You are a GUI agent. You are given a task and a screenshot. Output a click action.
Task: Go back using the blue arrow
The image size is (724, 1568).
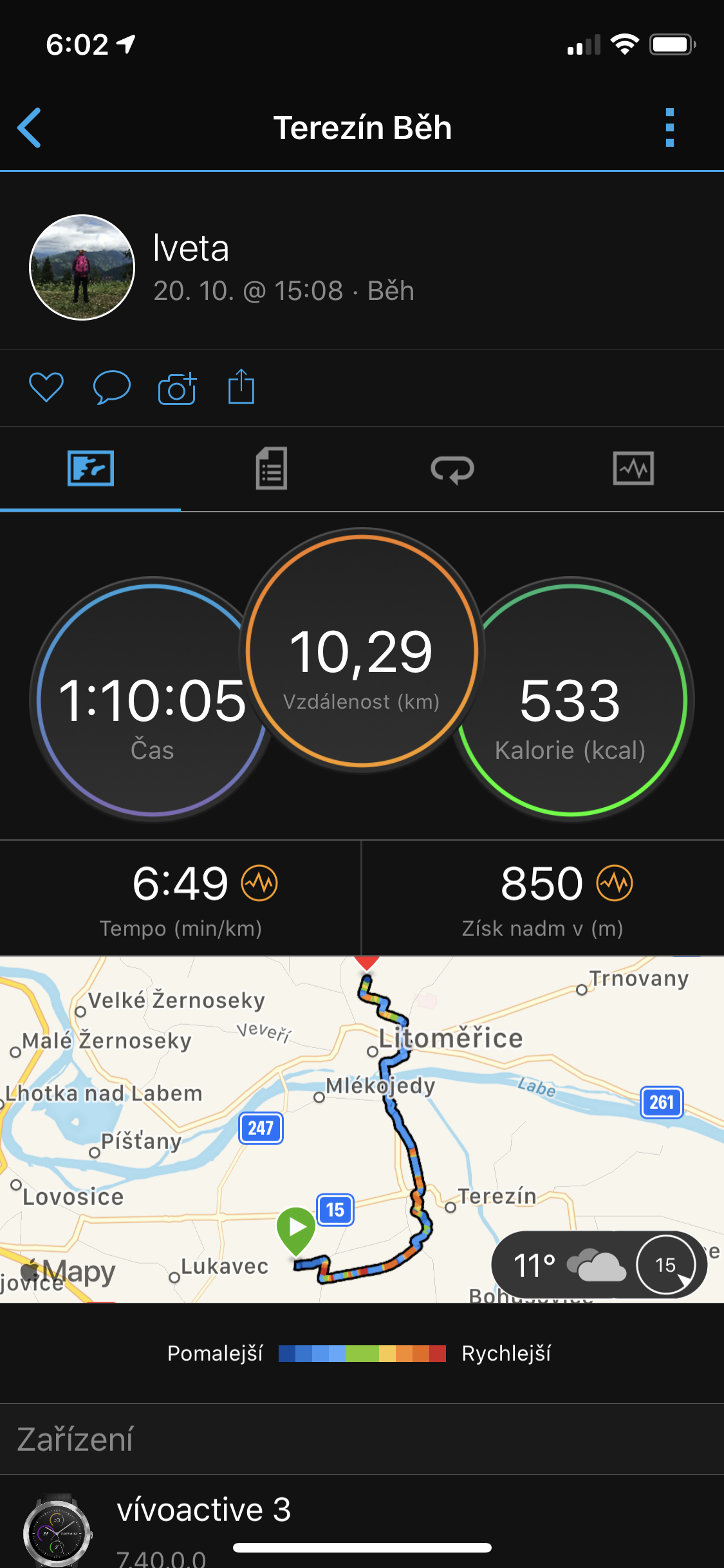[30, 127]
